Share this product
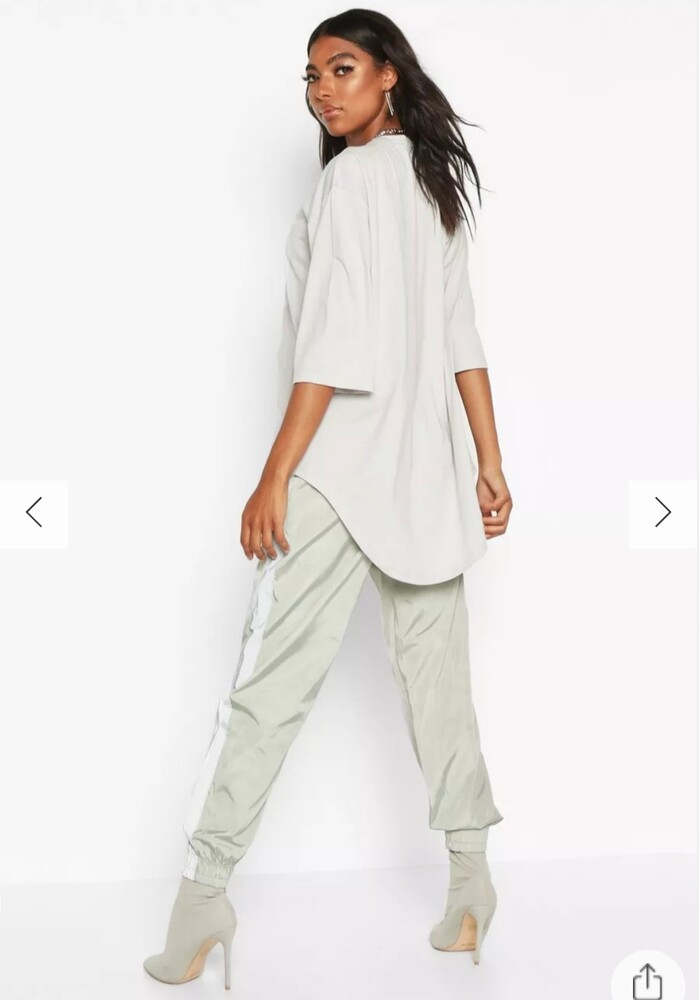 pos(647,979)
